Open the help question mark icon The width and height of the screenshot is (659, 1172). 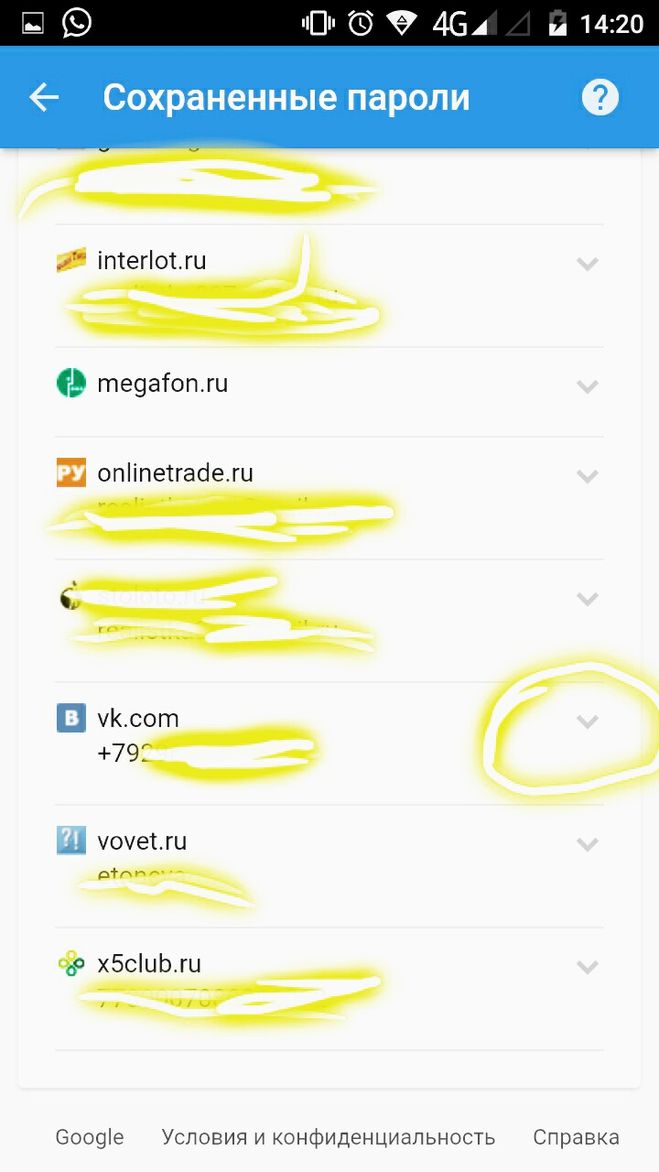[x=600, y=97]
